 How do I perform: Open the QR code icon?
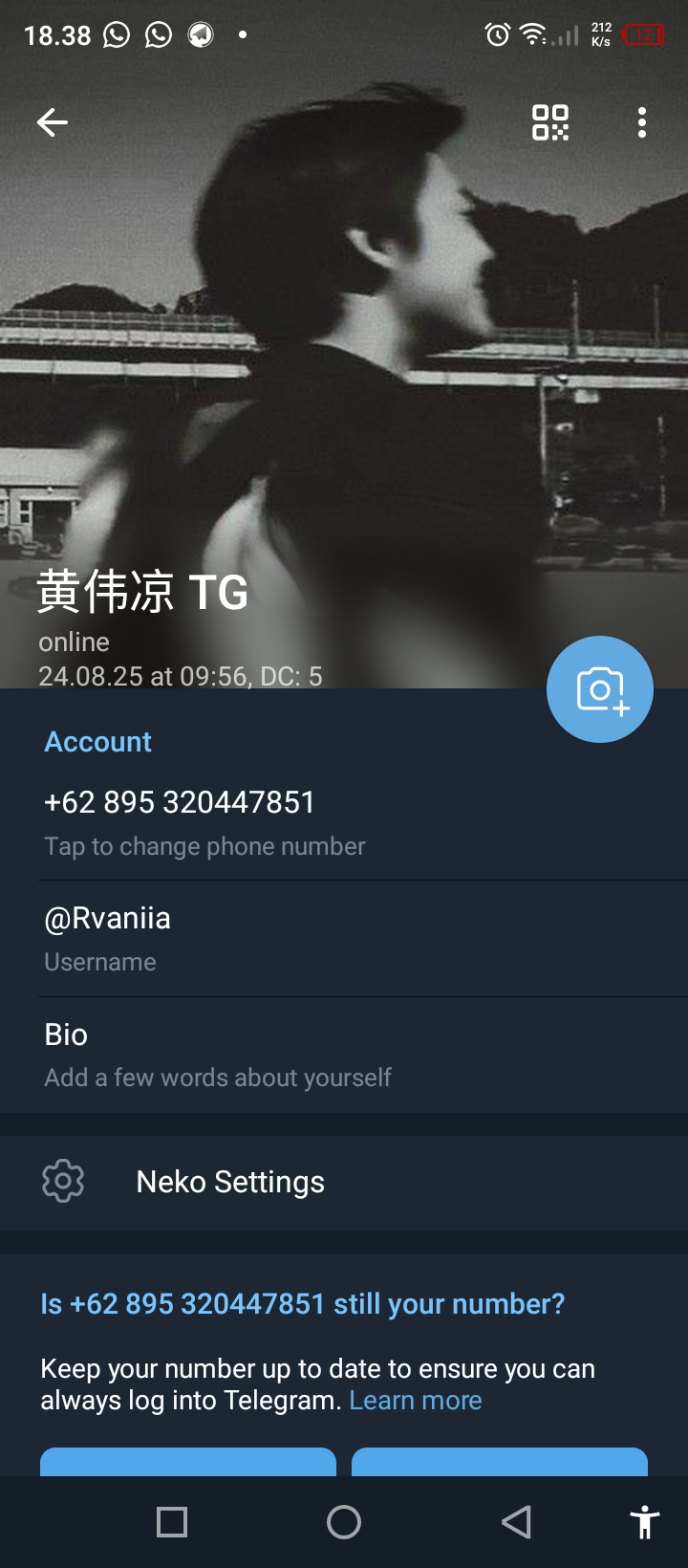coord(550,122)
